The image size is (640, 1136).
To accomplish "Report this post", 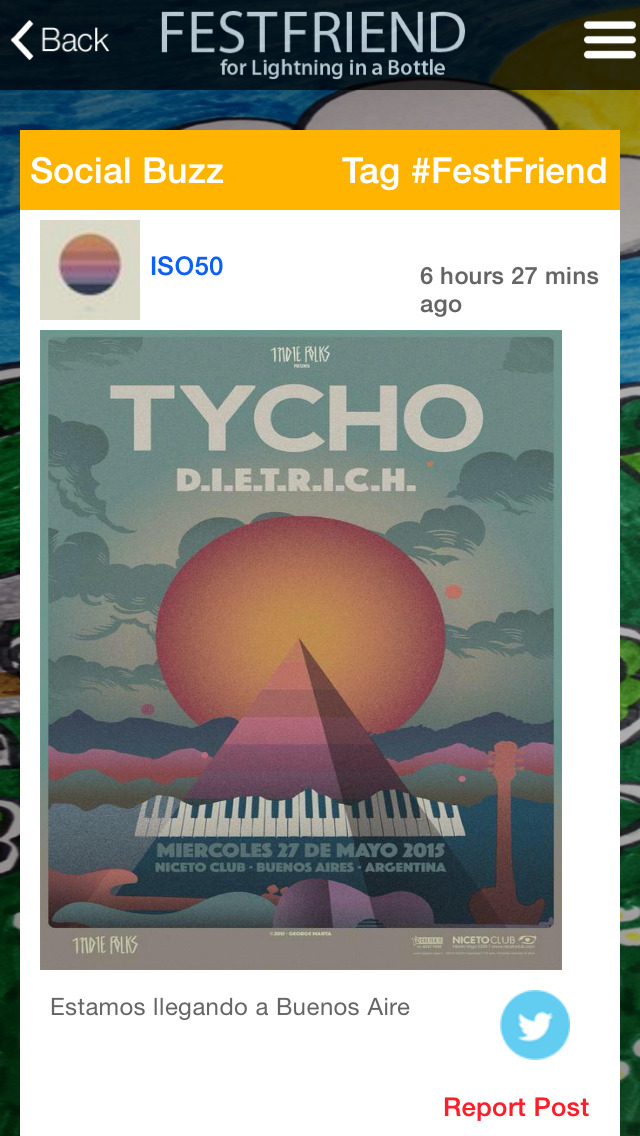I will point(516,1107).
